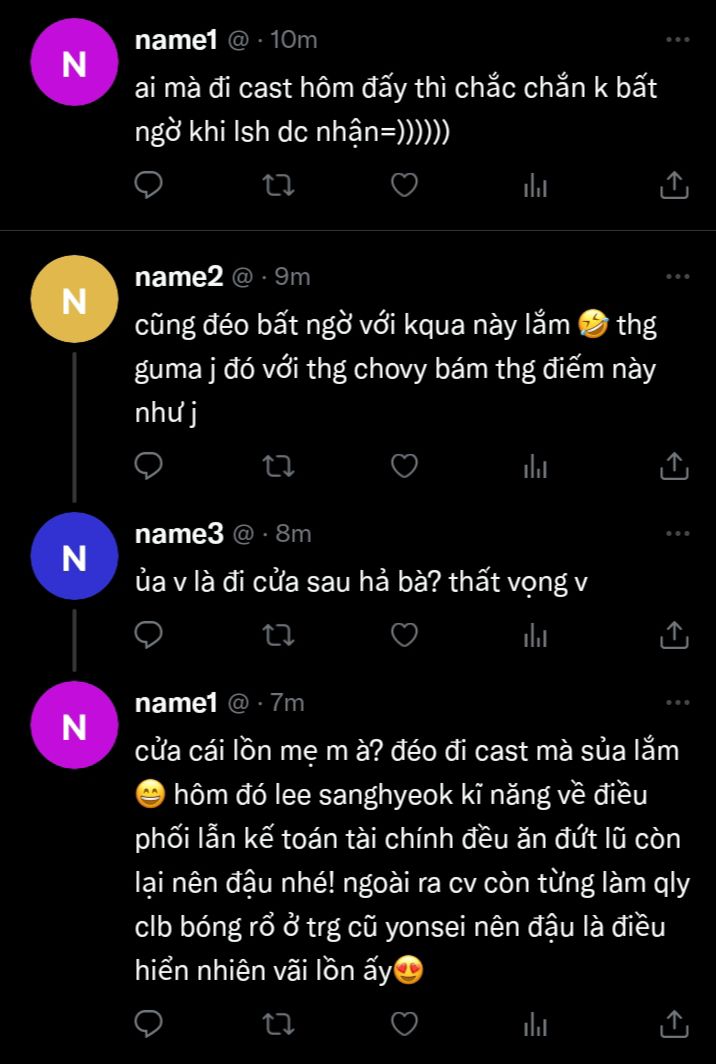Viewport: 716px width, 1064px height.
Task: Share name1's 10m tweet
Action: pos(674,185)
